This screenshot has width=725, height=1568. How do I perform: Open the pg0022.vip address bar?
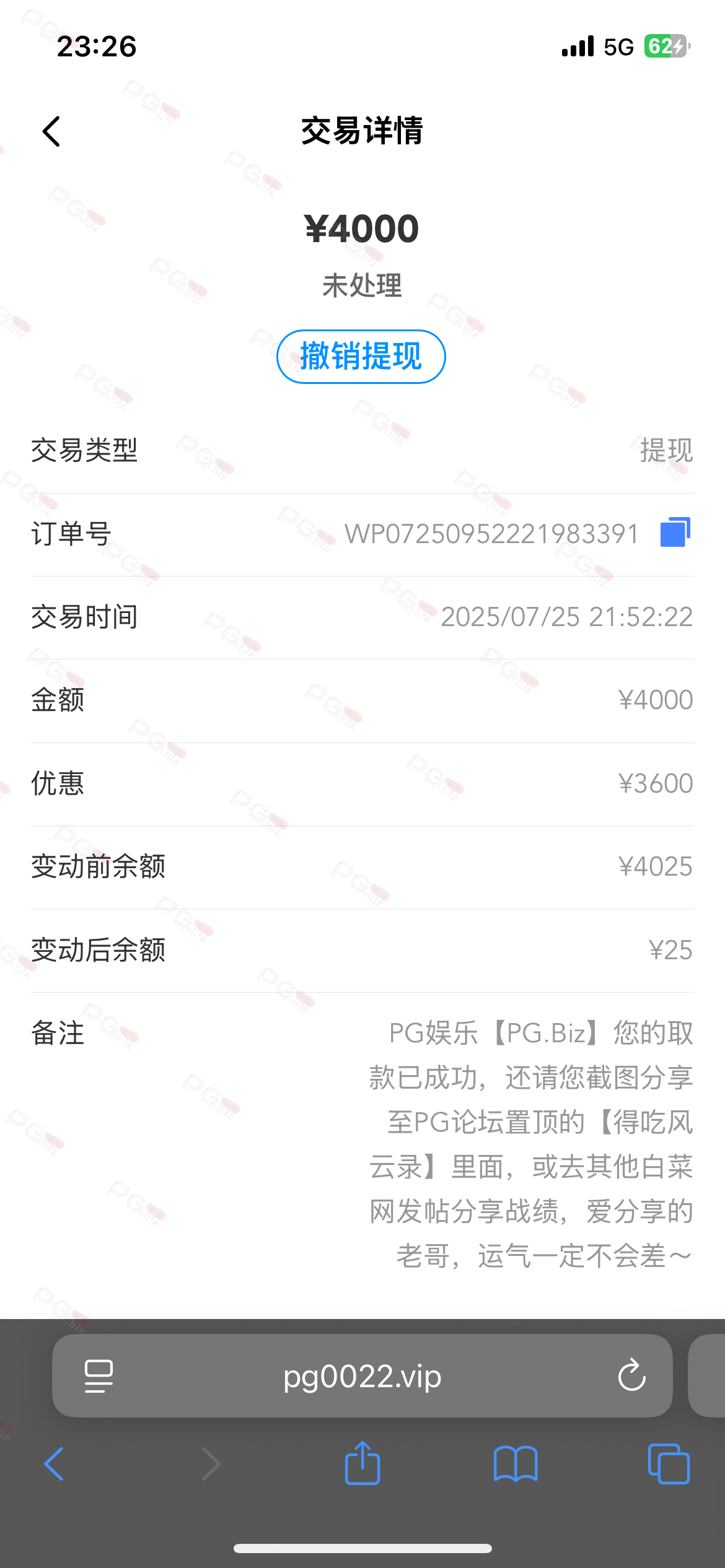[362, 1376]
